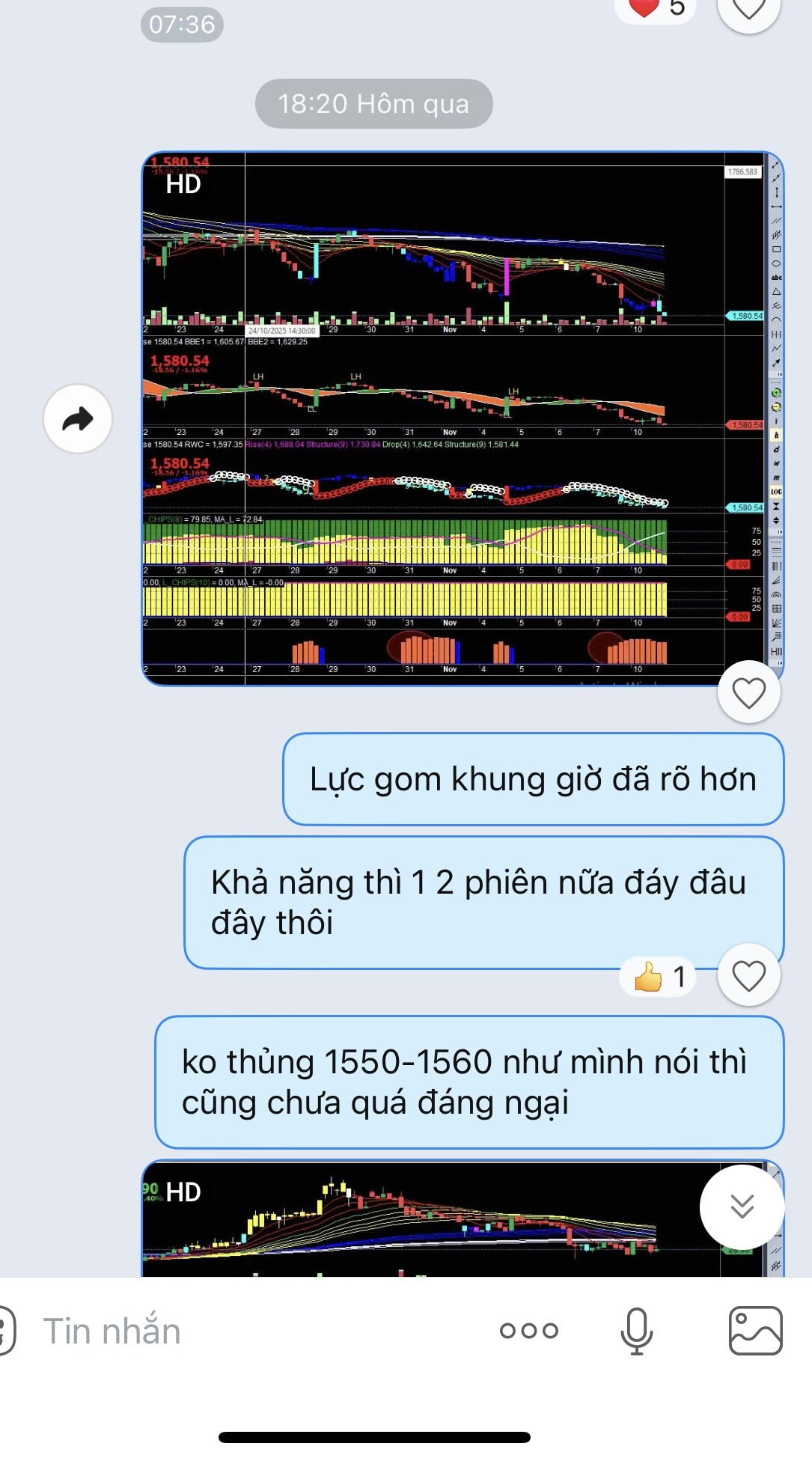This screenshot has height=1461, width=812.
Task: Jump to the latest messages
Action: pos(742,1207)
